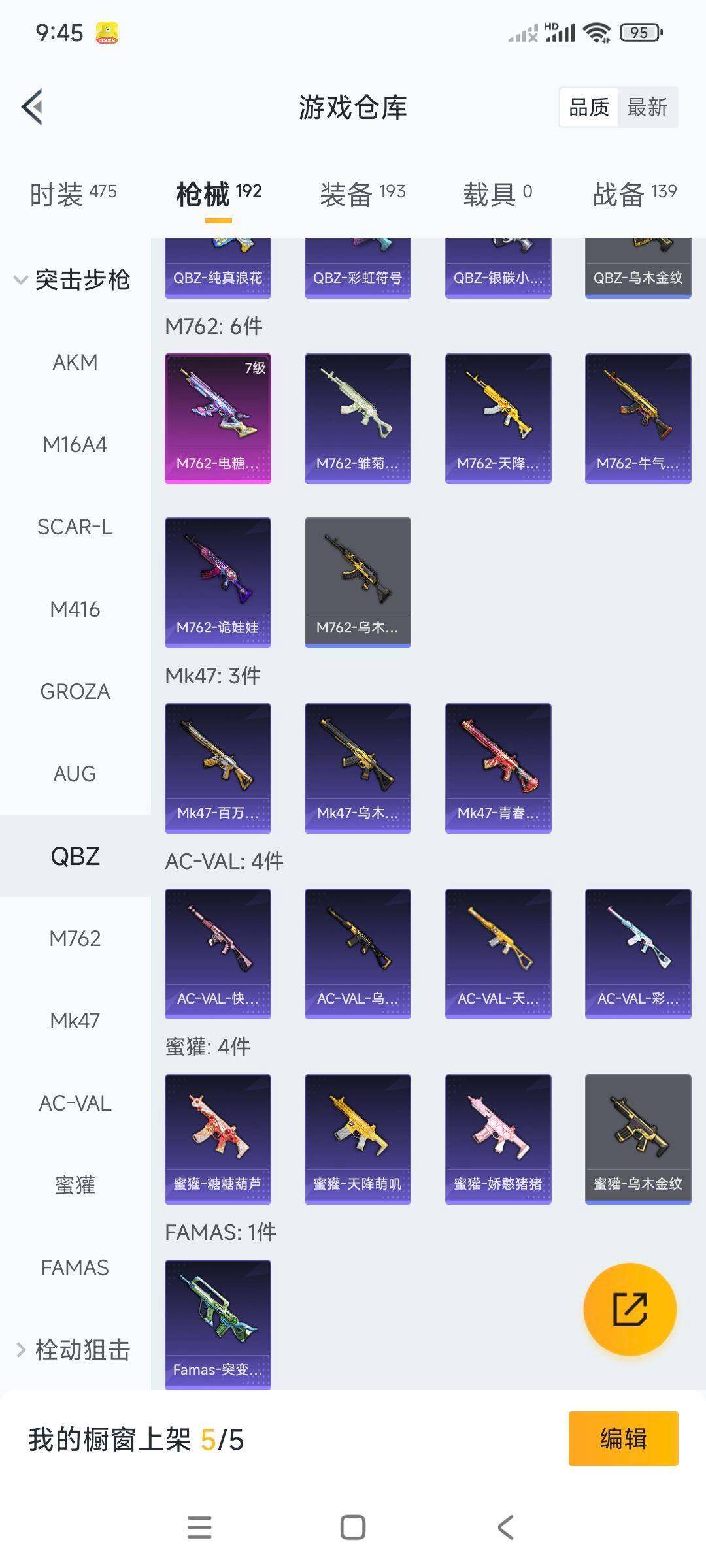
Task: Collapse the 突击步枪 category
Action: 72,280
